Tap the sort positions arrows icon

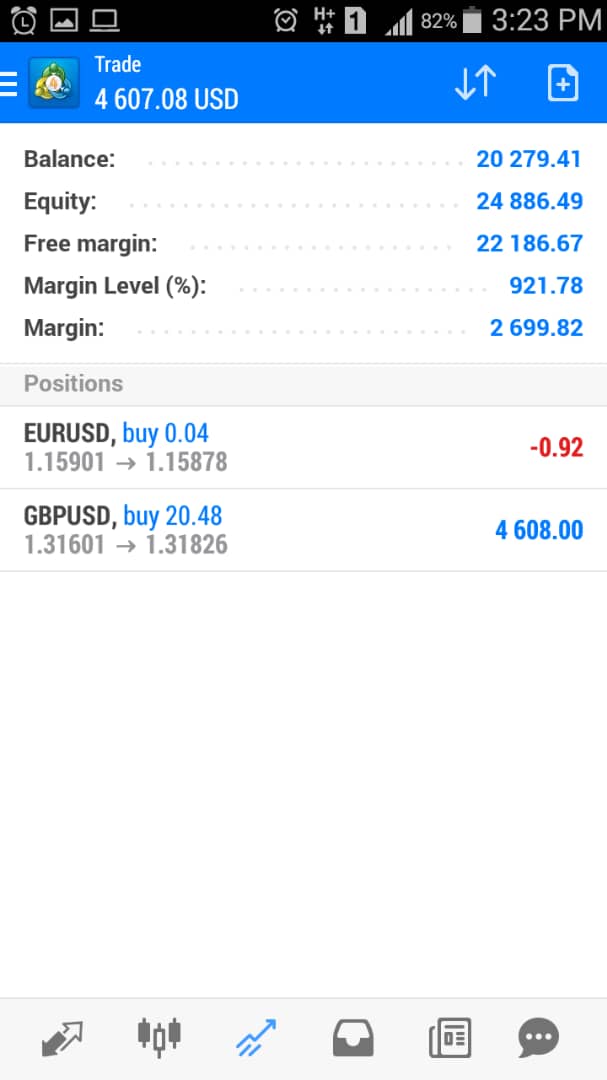point(475,83)
